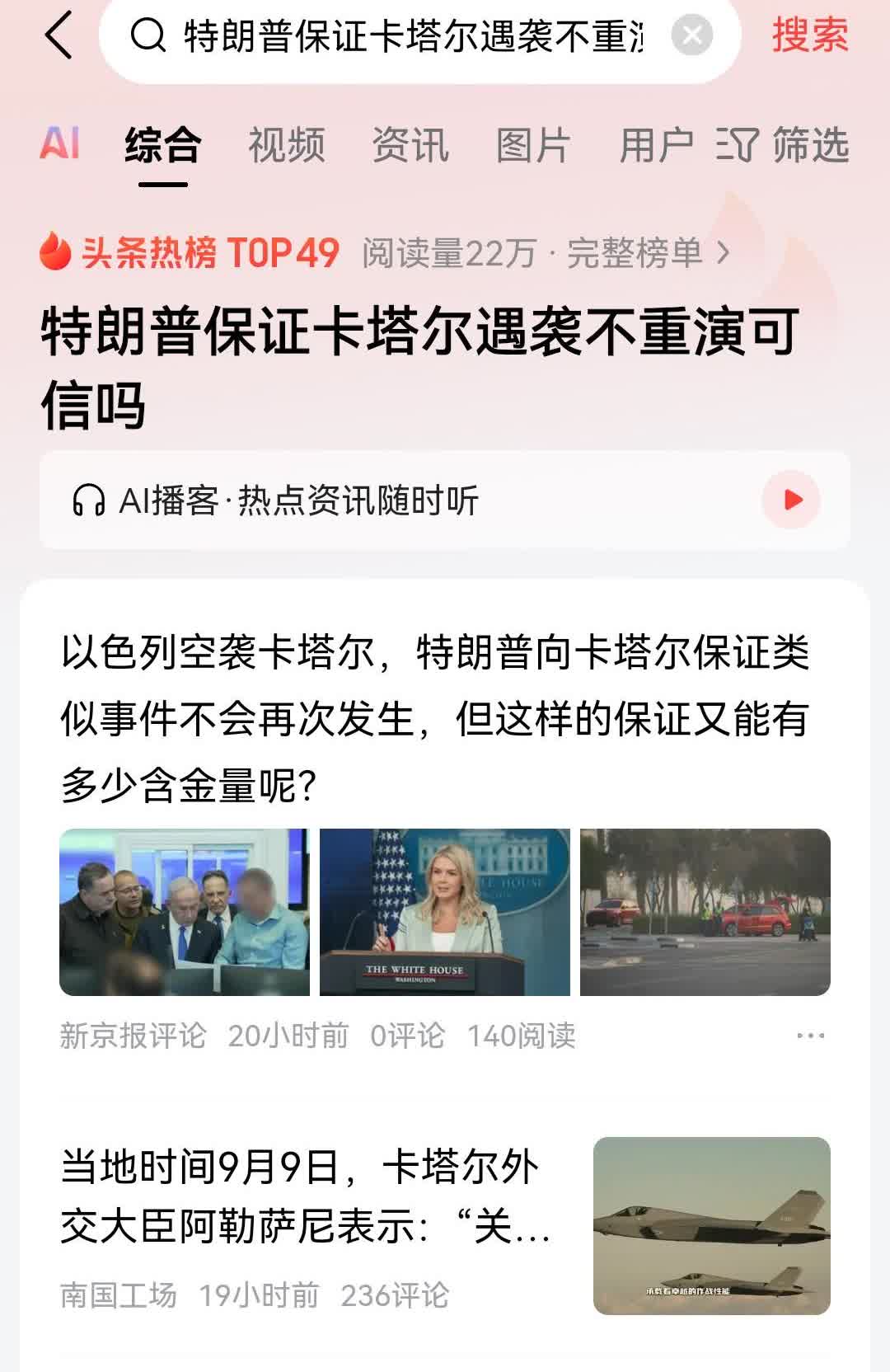Image resolution: width=890 pixels, height=1372 pixels.
Task: Open more options for the 新京报评论 post
Action: point(810,1036)
